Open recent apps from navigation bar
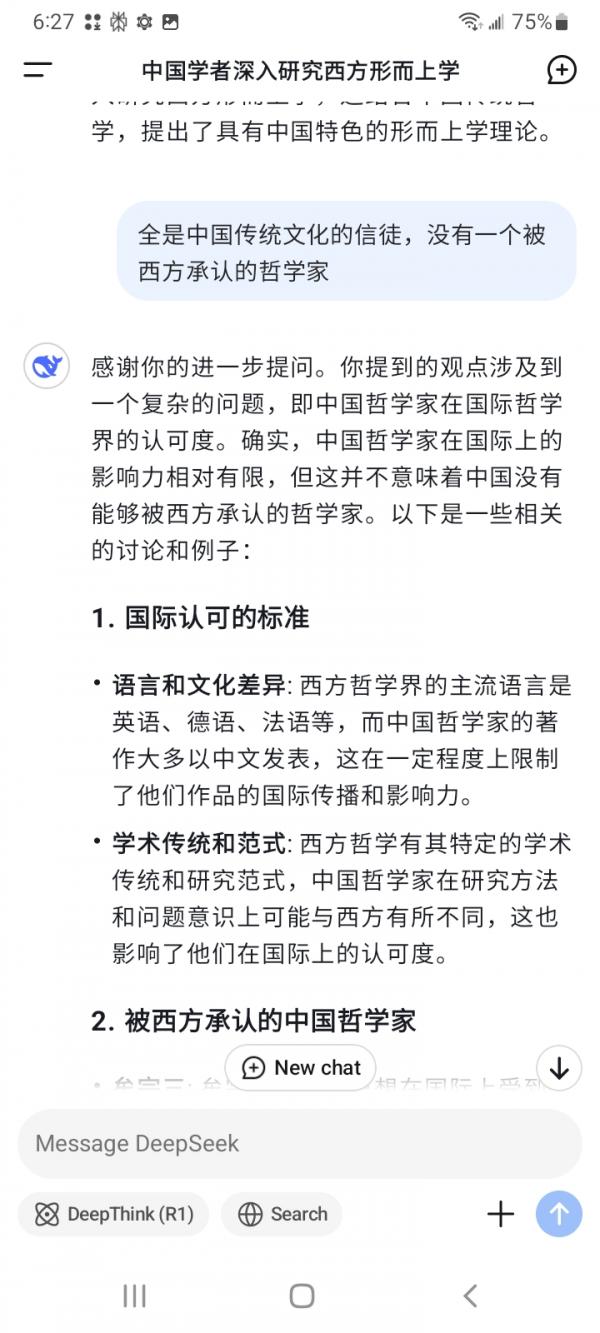The width and height of the screenshot is (600, 1333). click(134, 1296)
